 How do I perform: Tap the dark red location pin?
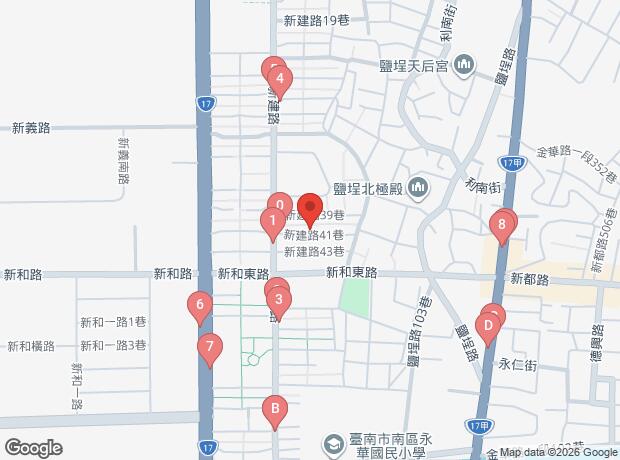pos(309,206)
